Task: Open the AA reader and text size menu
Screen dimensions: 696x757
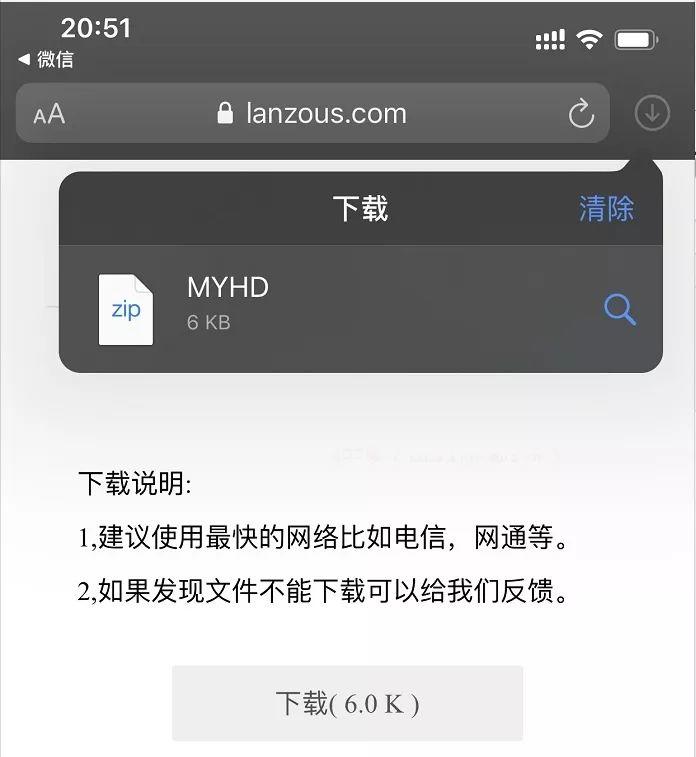Action: (x=49, y=114)
